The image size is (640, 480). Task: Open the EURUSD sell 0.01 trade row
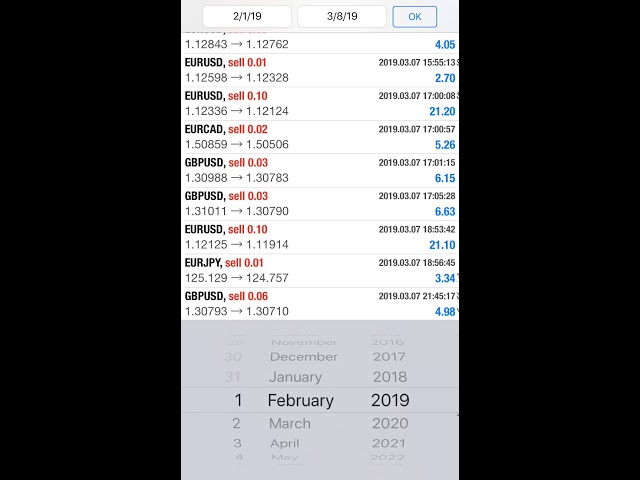(x=320, y=70)
